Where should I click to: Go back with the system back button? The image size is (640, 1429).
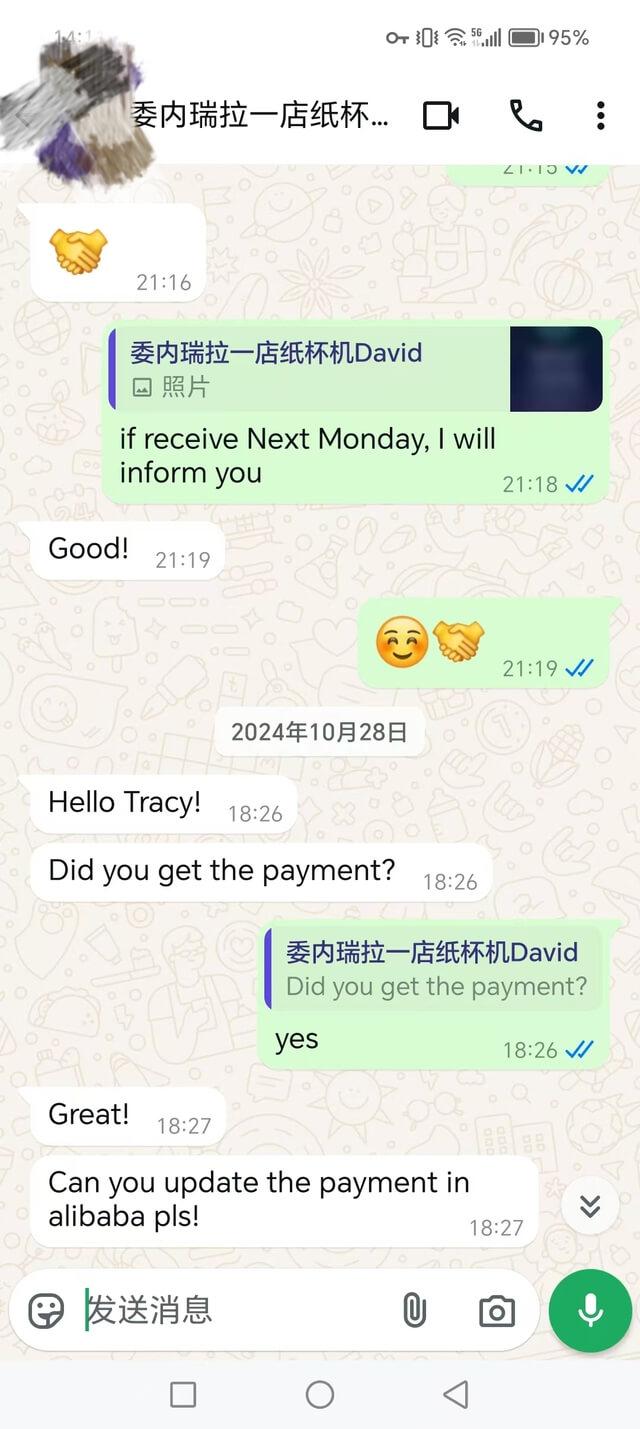455,1394
